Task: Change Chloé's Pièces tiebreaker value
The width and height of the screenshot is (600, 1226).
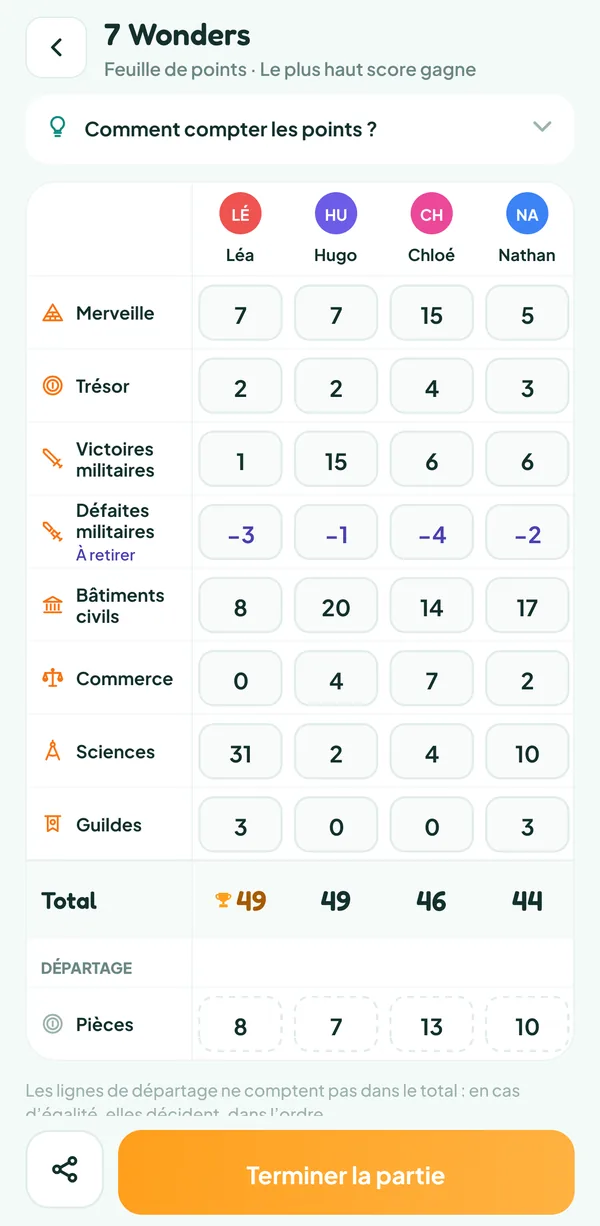Action: tap(431, 1025)
